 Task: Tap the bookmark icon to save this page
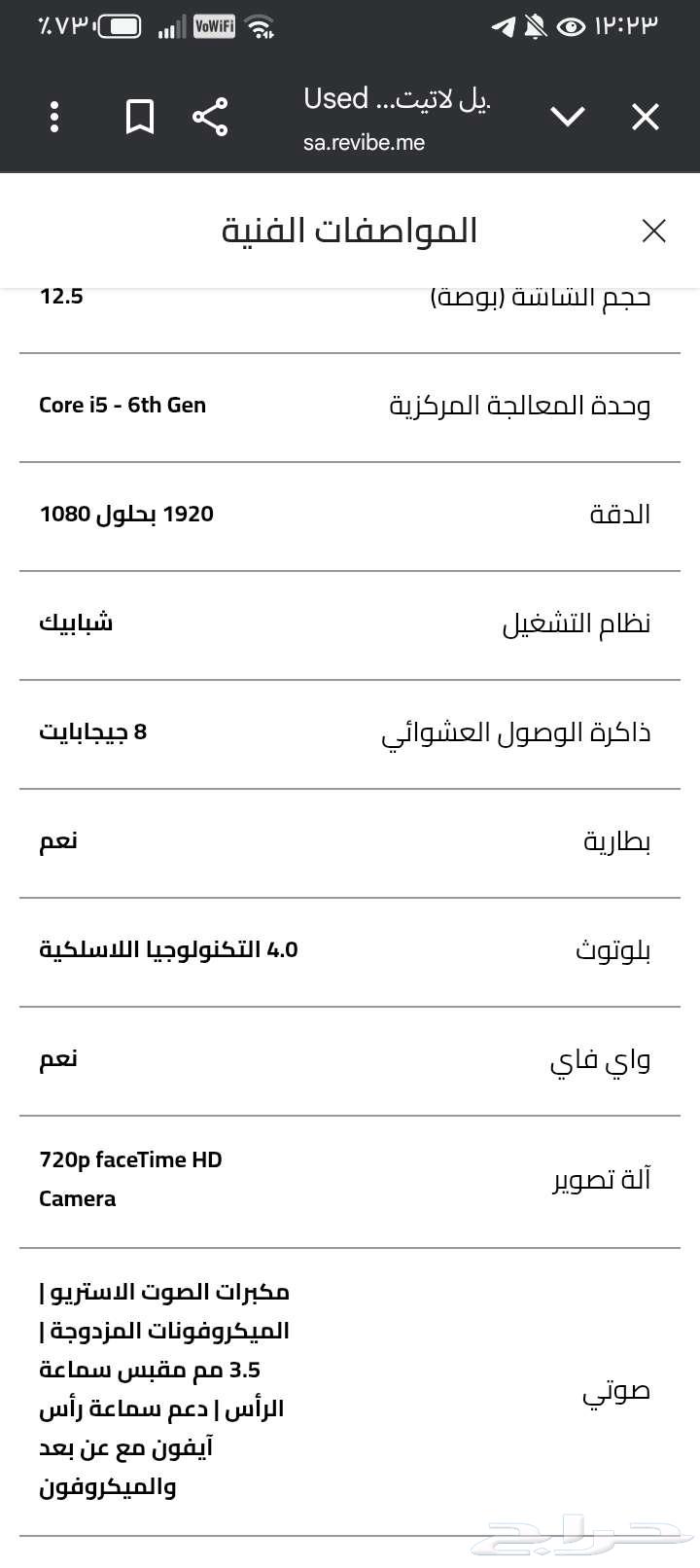pyautogui.click(x=139, y=116)
